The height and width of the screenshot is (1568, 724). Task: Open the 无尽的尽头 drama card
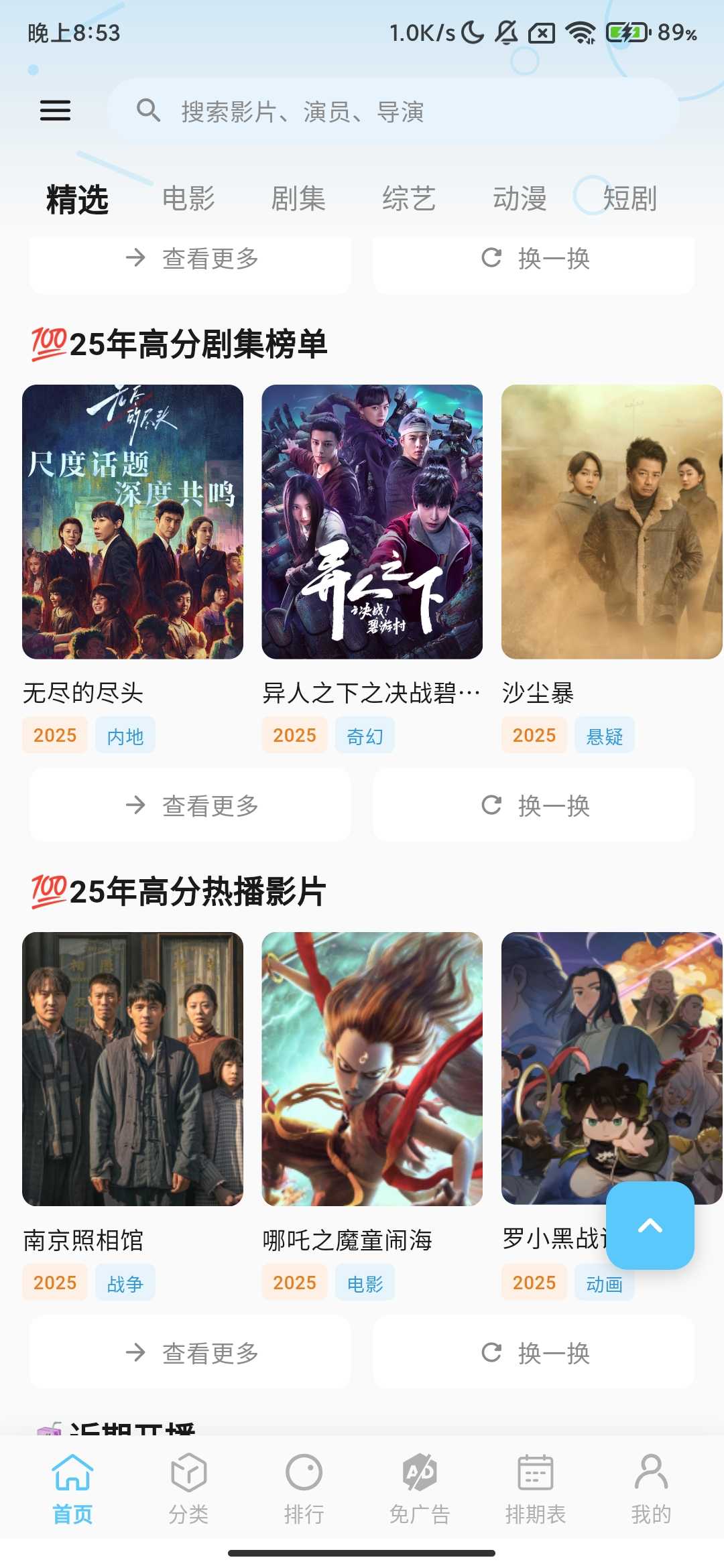[x=133, y=522]
